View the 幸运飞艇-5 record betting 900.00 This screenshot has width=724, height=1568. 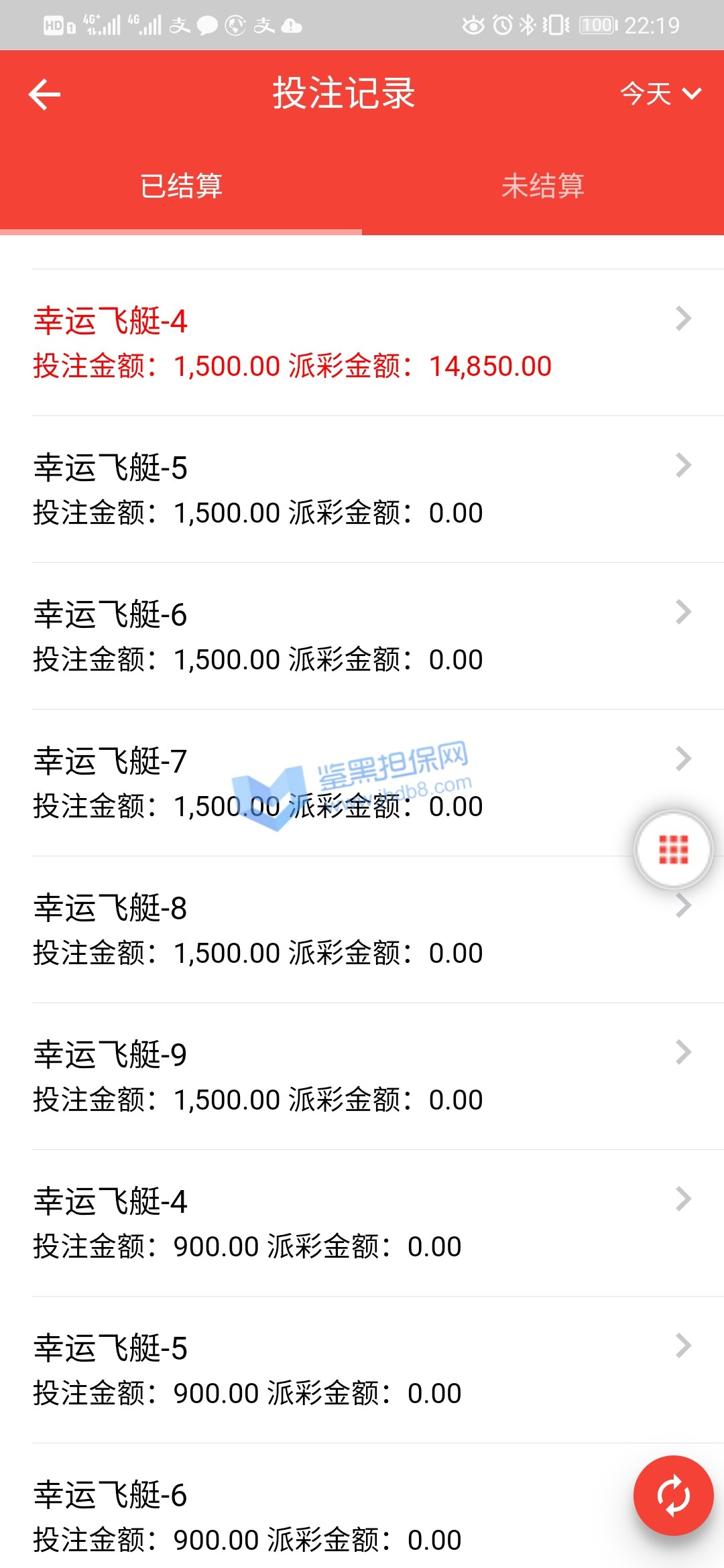point(362,1370)
